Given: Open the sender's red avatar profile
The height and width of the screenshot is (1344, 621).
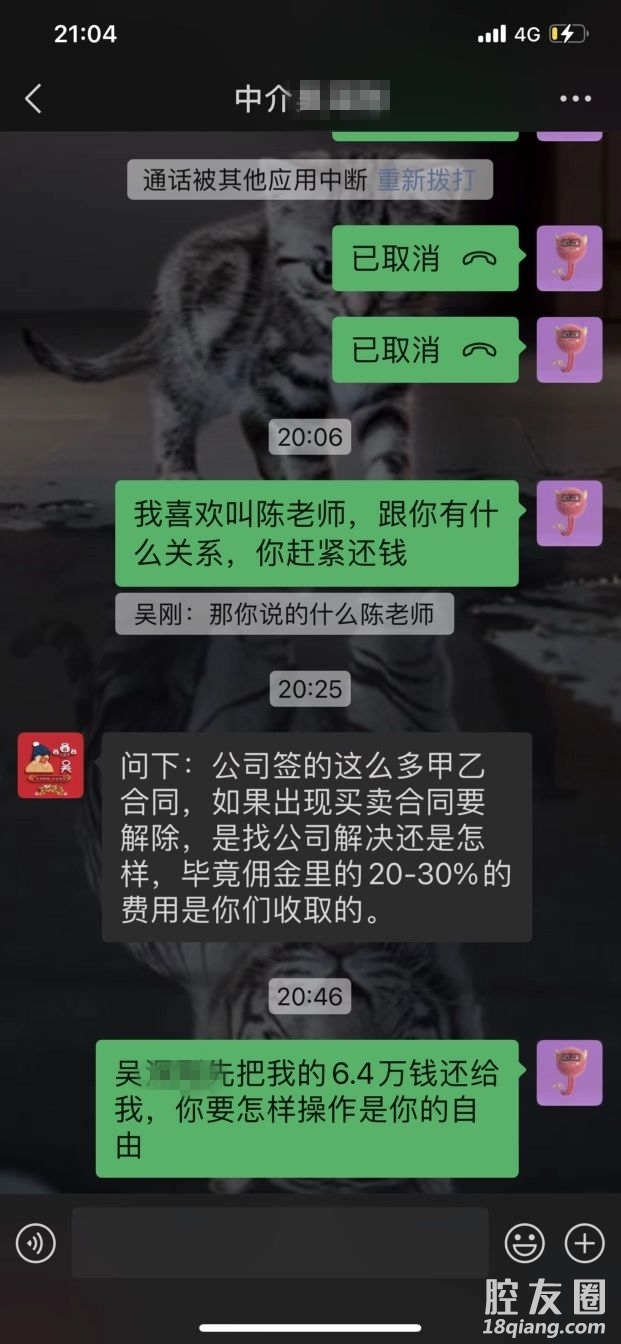Looking at the screenshot, I should point(50,765).
